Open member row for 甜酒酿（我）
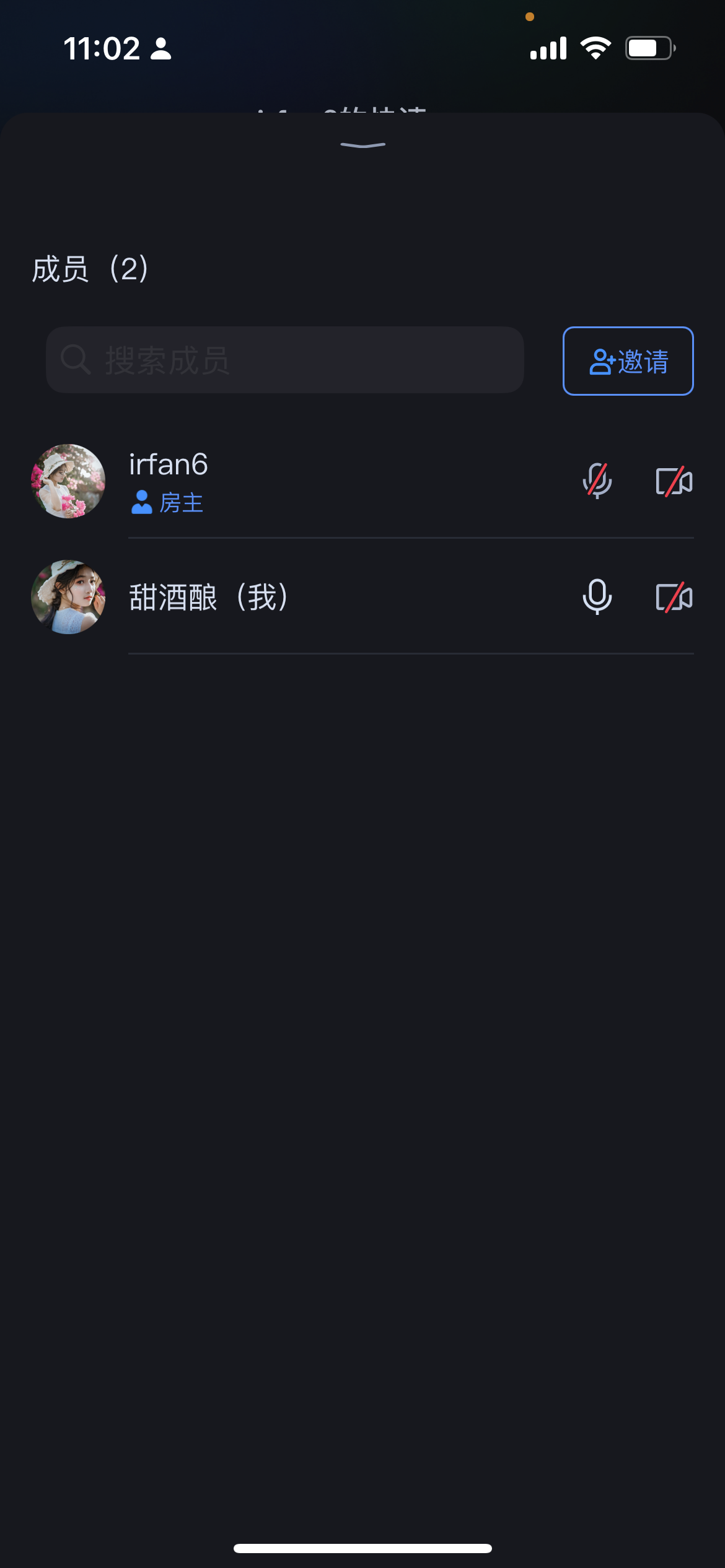This screenshot has width=725, height=1568. (310, 597)
